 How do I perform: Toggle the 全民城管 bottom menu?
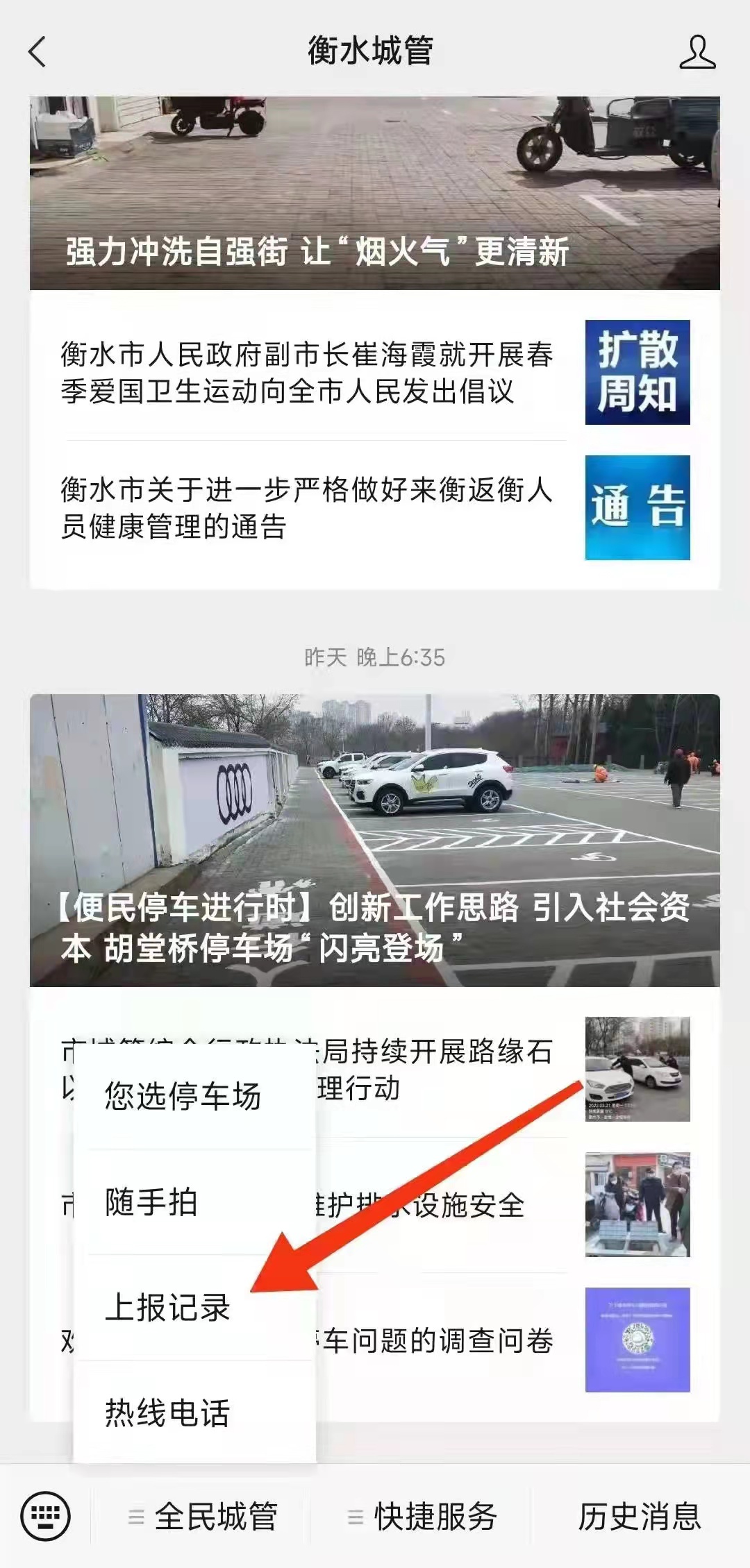click(x=203, y=1517)
